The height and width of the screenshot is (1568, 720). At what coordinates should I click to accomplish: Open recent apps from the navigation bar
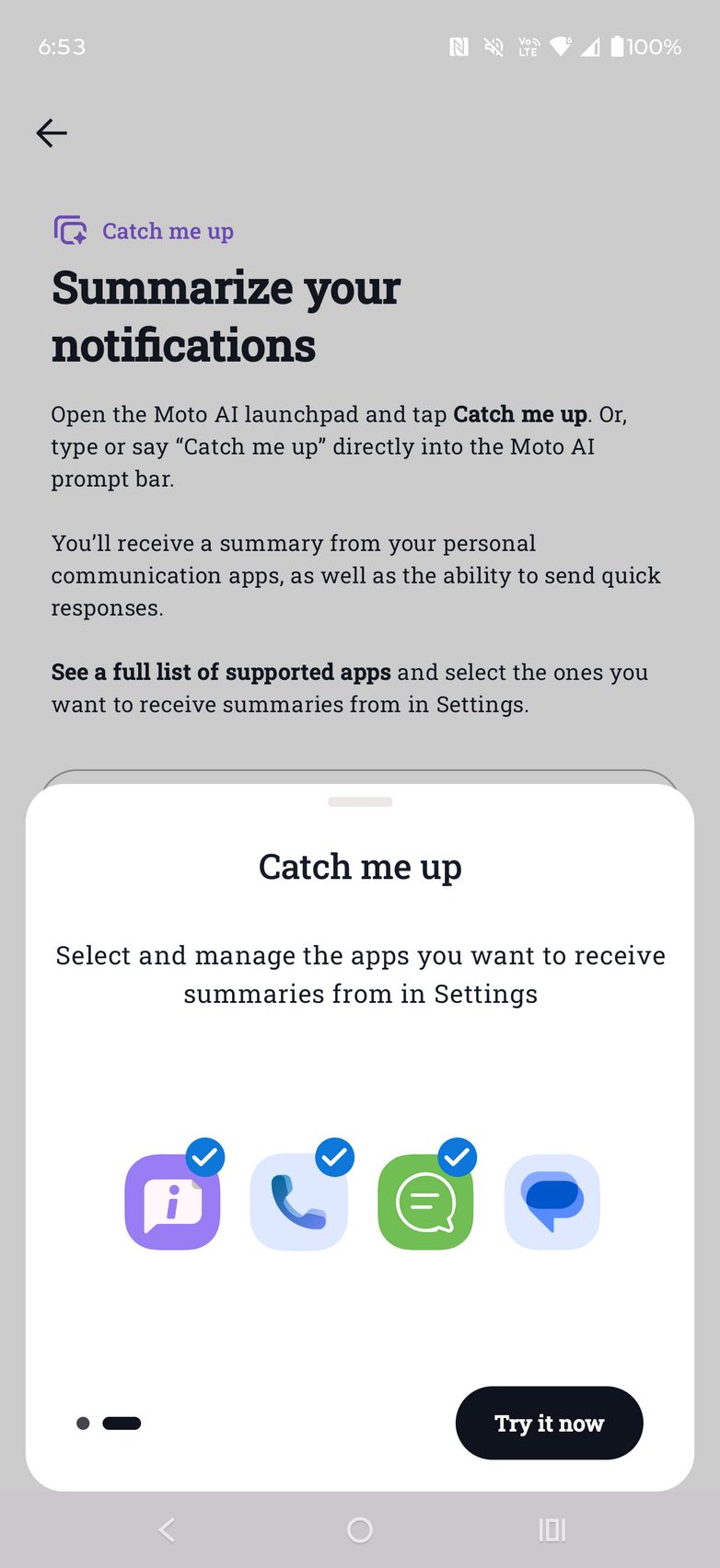click(x=552, y=1530)
